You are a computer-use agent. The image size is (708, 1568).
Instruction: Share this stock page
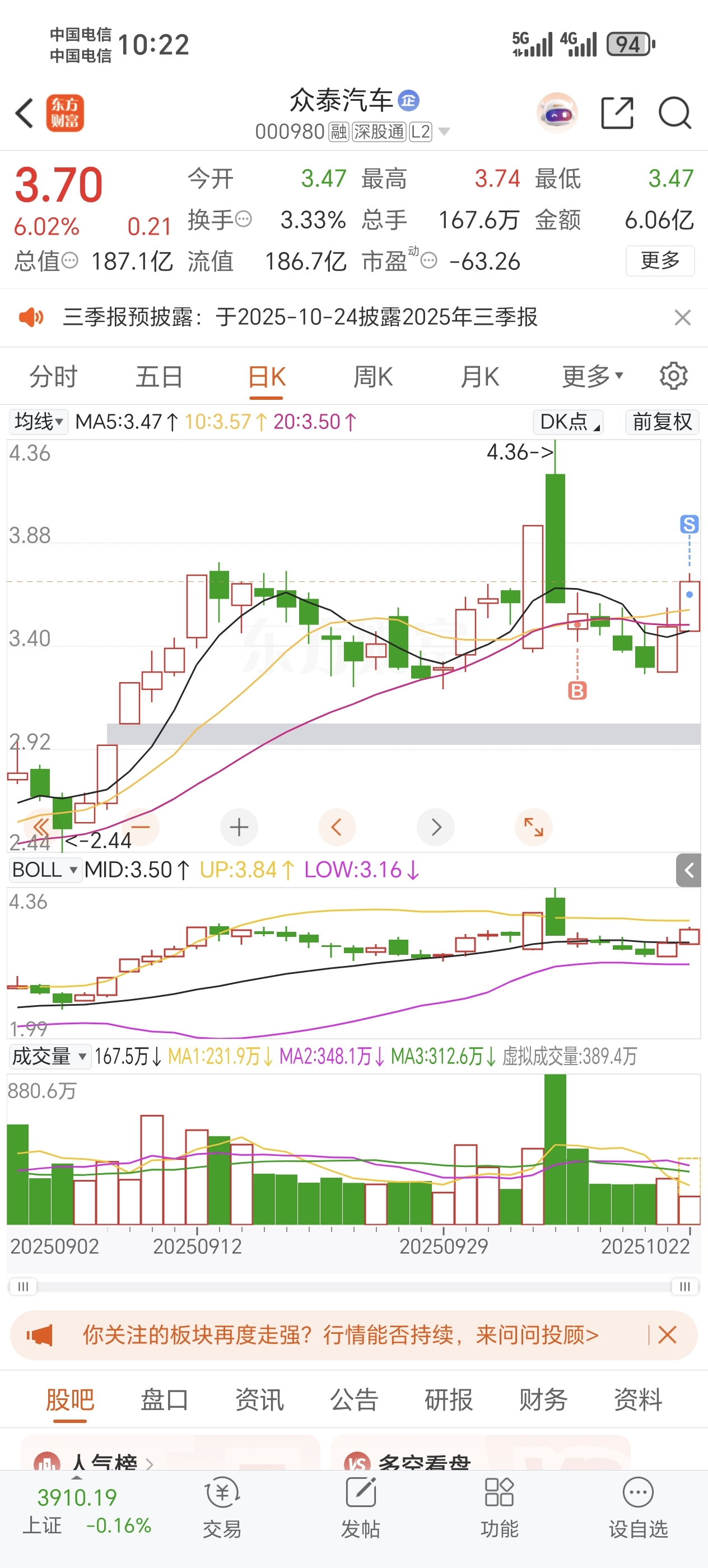click(x=617, y=113)
